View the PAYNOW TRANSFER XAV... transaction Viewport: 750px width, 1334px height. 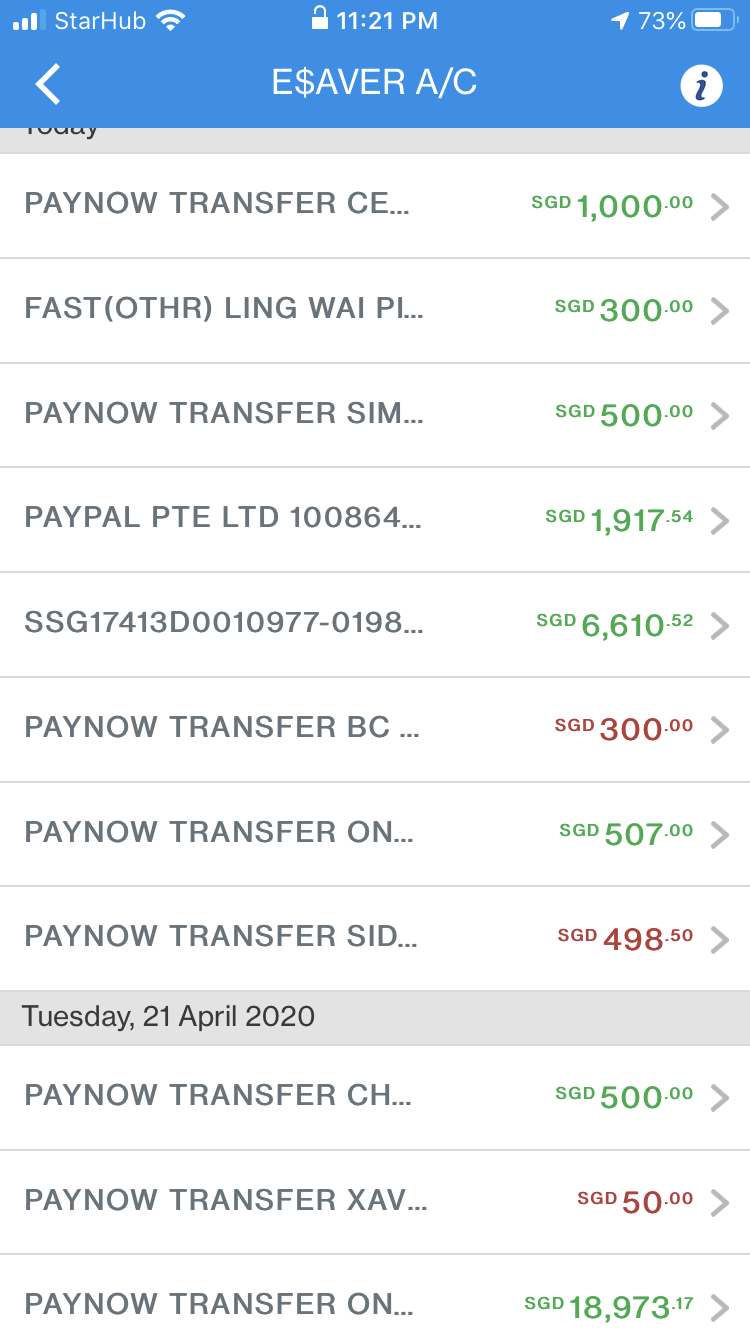pos(375,1201)
